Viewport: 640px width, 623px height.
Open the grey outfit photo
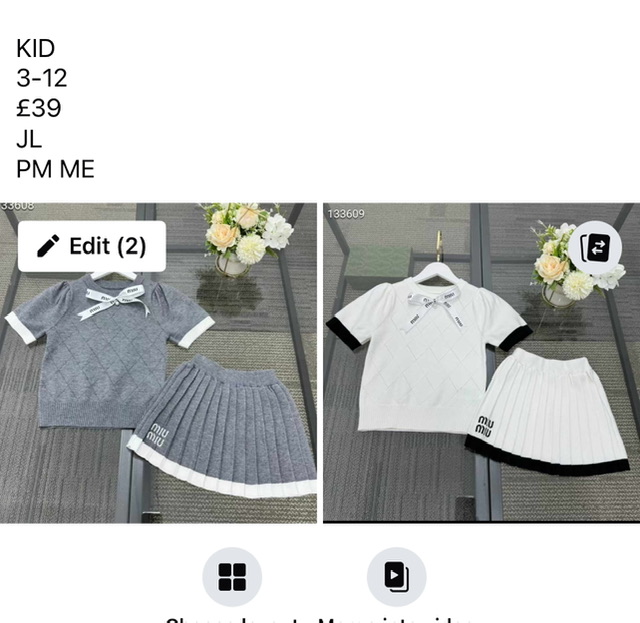click(x=160, y=400)
